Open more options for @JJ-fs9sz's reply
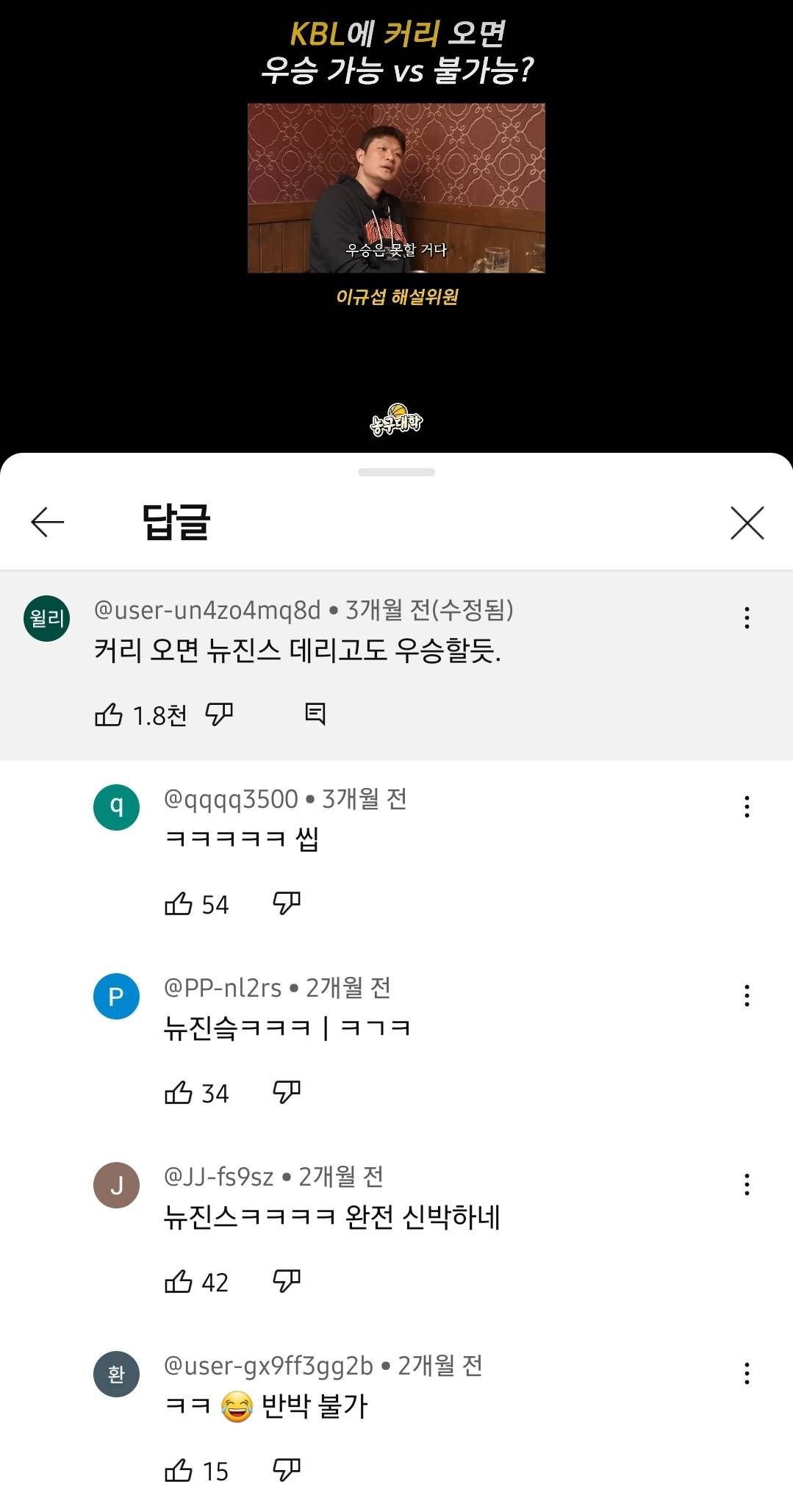793x1512 pixels. (x=747, y=1184)
